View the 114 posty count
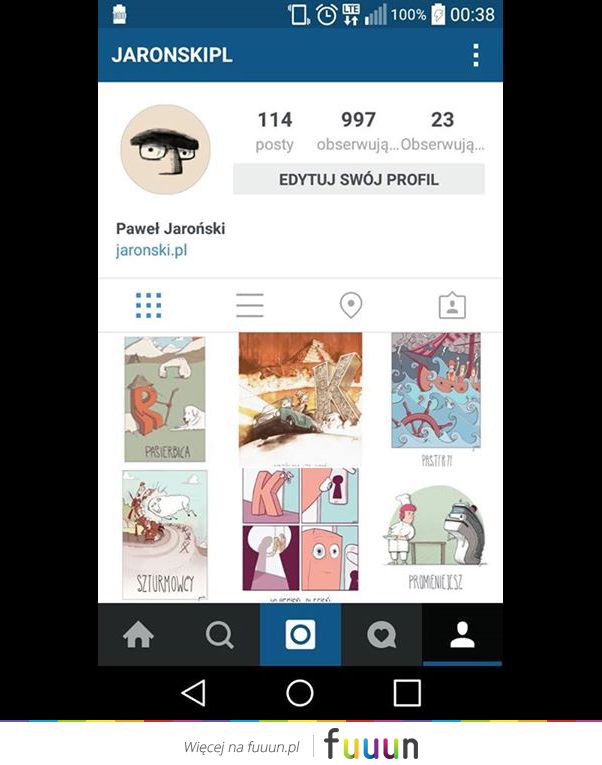This screenshot has height=765, width=602. [274, 131]
